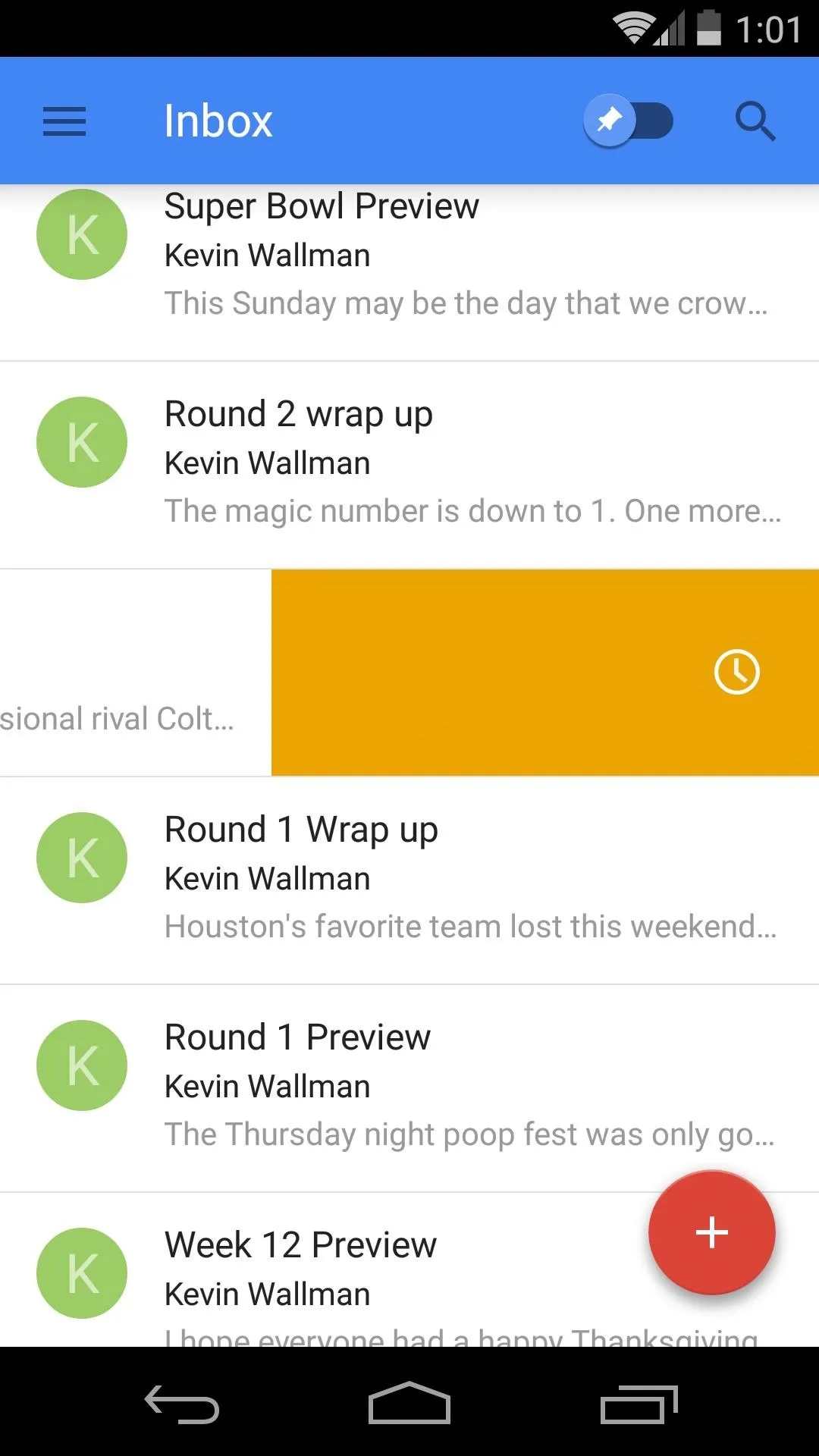Open the Round 2 wrap up email

tap(409, 465)
